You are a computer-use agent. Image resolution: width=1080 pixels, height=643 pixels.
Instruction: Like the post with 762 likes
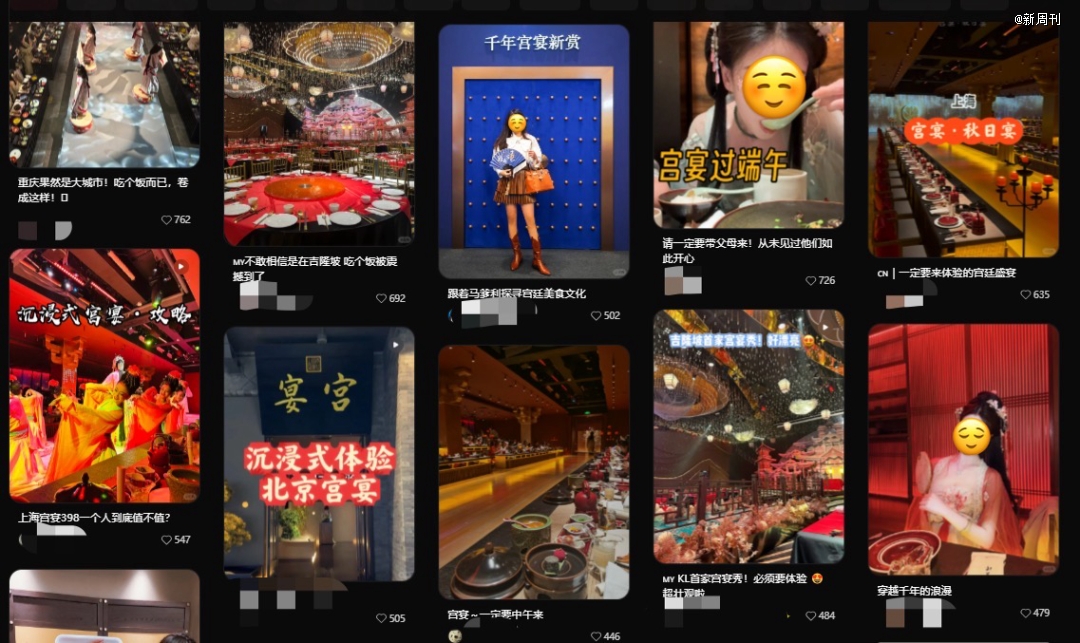pos(166,220)
